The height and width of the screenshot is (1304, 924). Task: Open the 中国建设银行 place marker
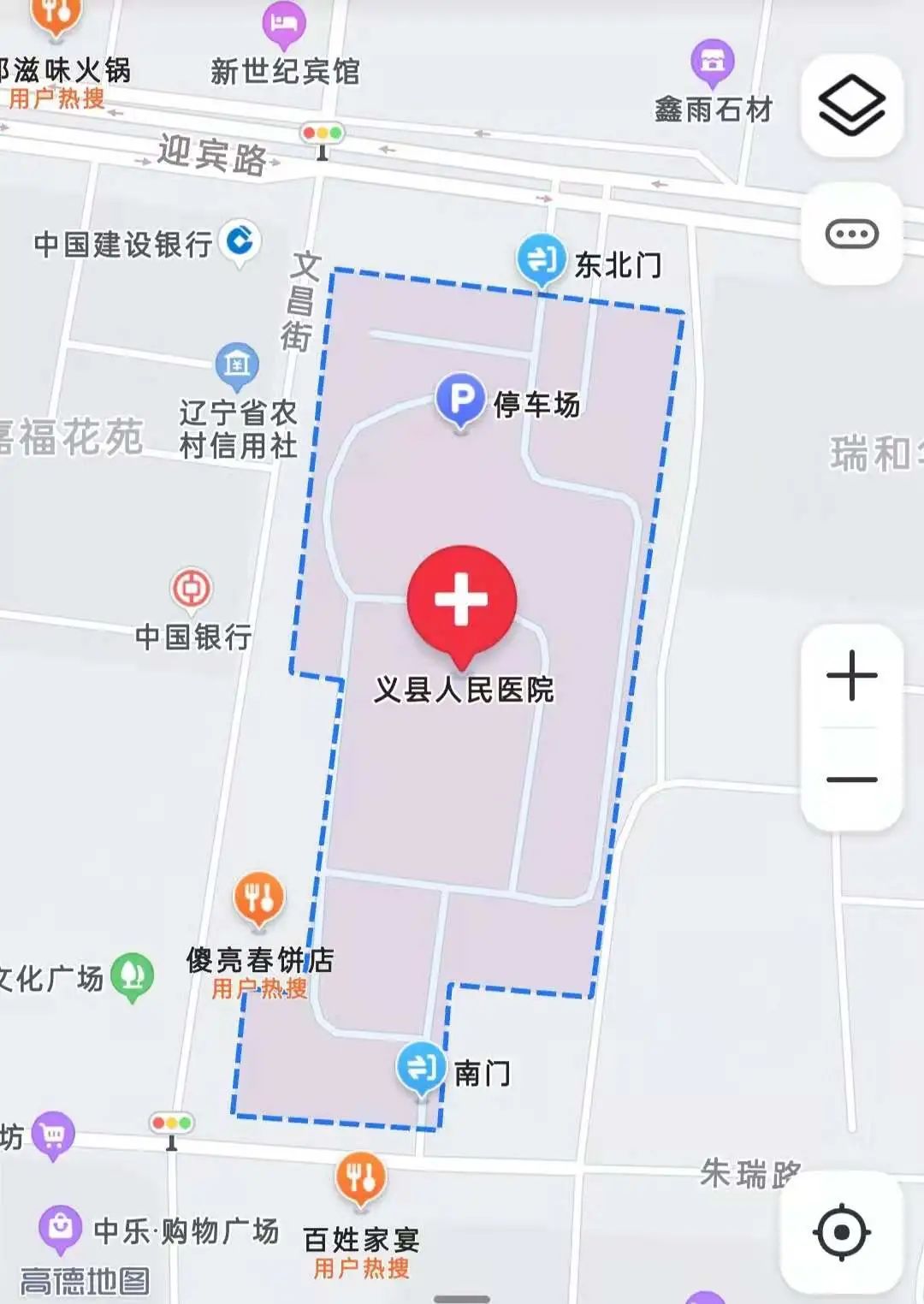tap(240, 241)
